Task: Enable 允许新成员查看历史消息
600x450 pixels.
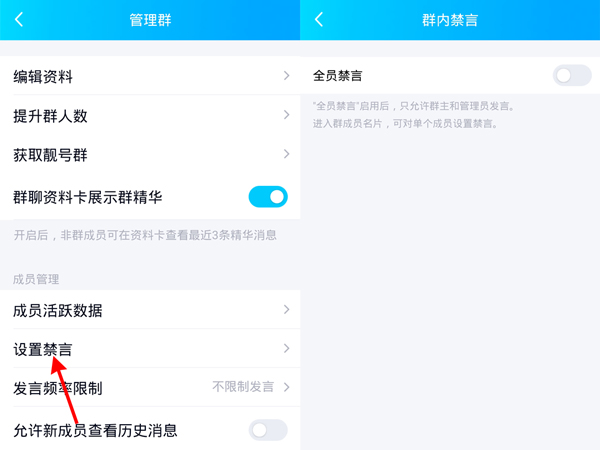Action: click(267, 431)
